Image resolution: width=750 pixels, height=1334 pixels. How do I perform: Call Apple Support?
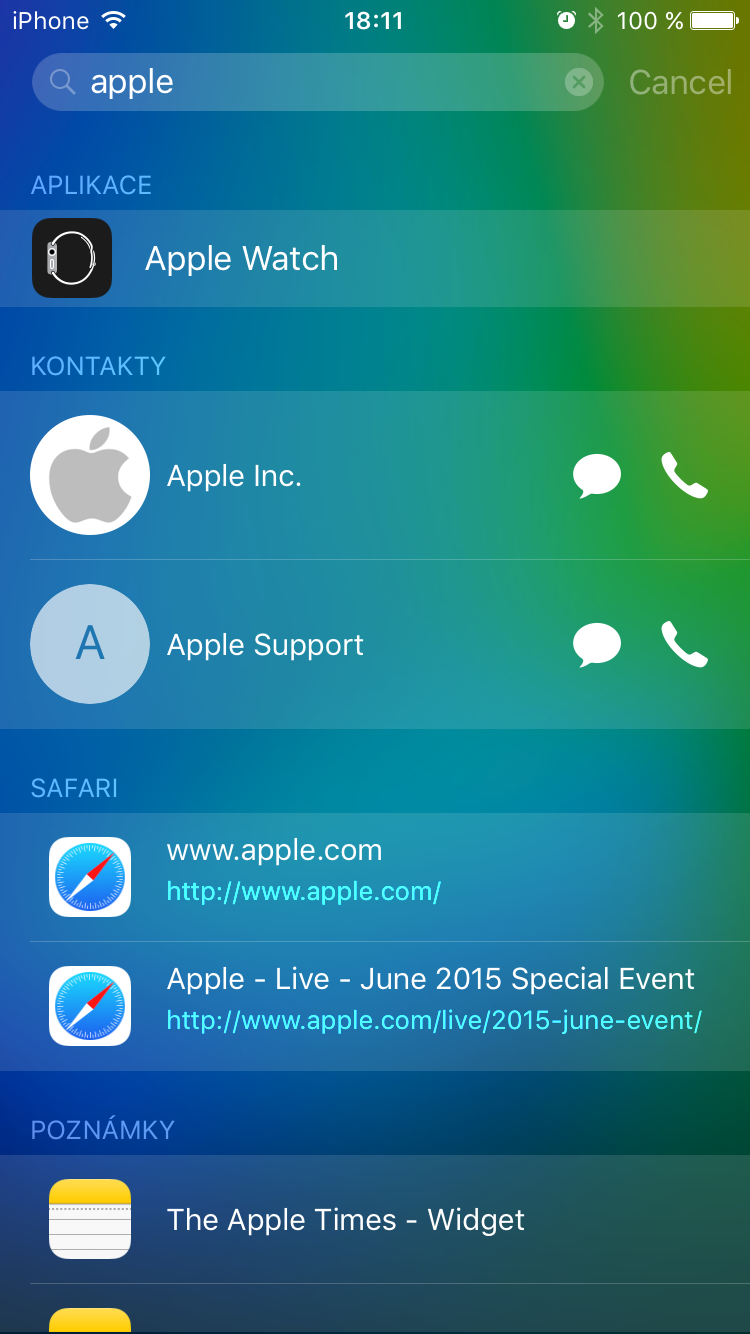click(x=685, y=645)
